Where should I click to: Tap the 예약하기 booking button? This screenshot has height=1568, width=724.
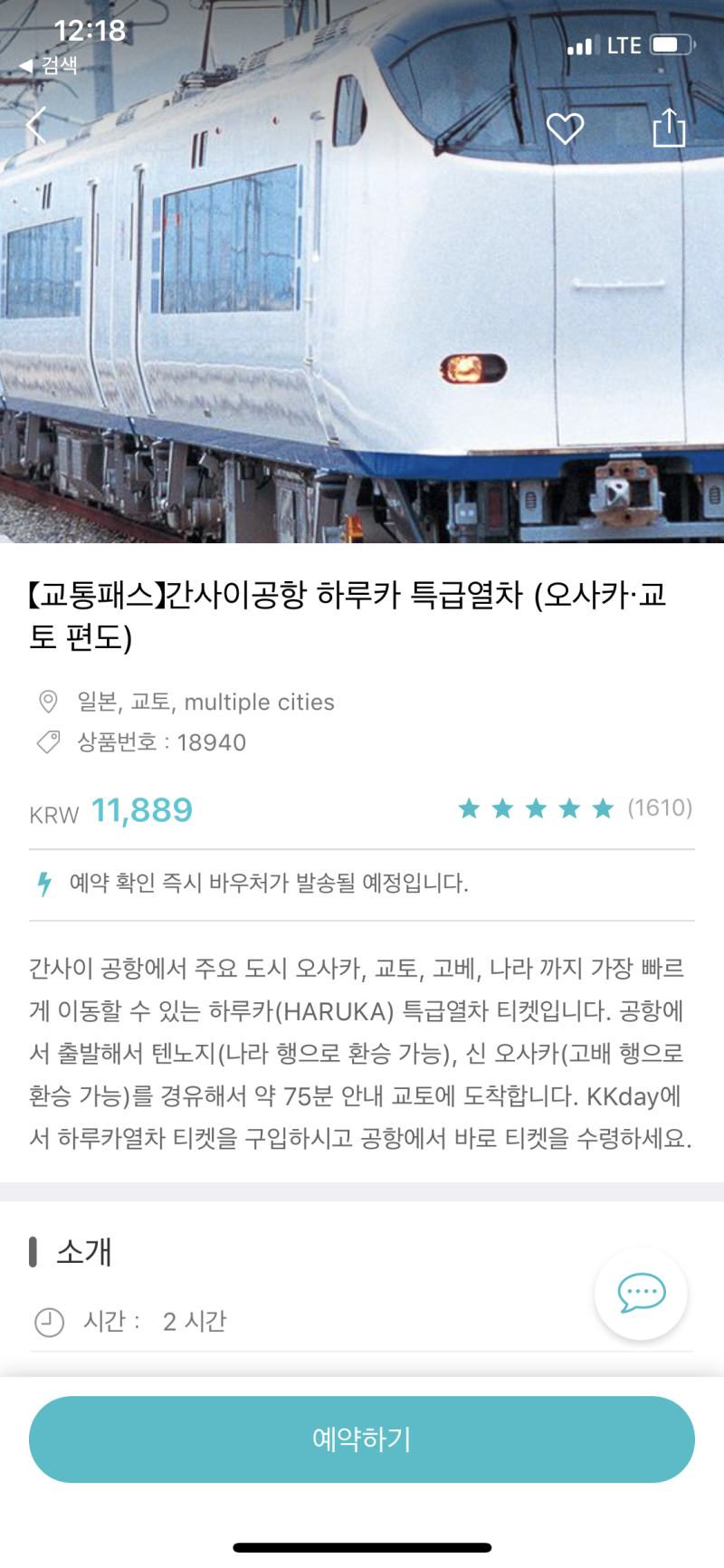pyautogui.click(x=362, y=1439)
